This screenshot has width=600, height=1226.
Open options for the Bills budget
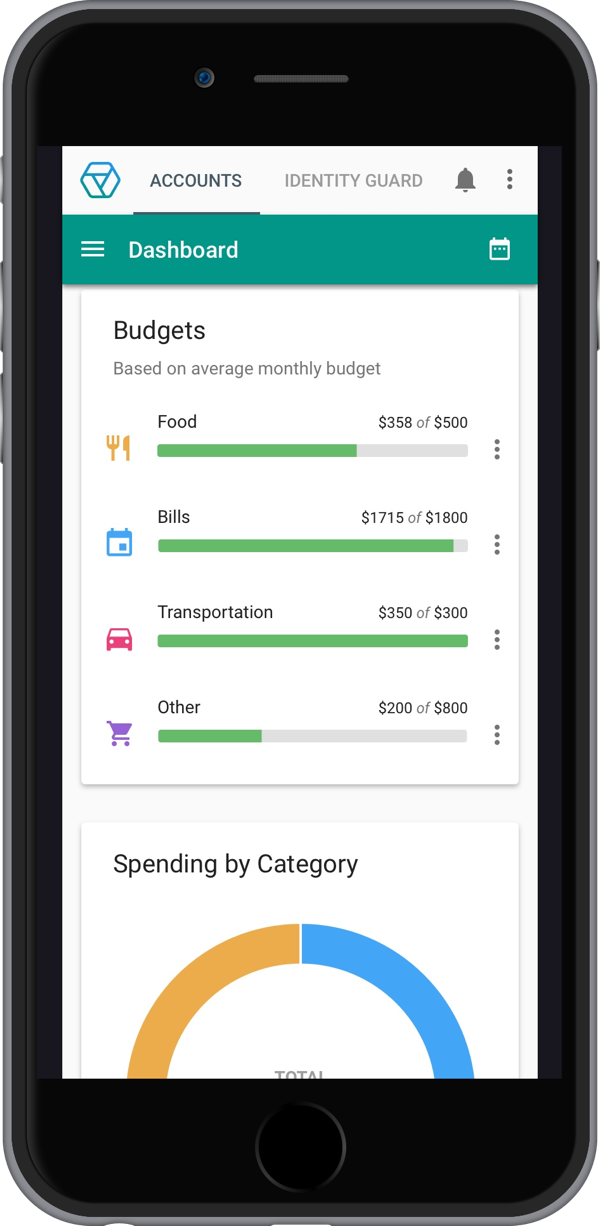pos(497,545)
